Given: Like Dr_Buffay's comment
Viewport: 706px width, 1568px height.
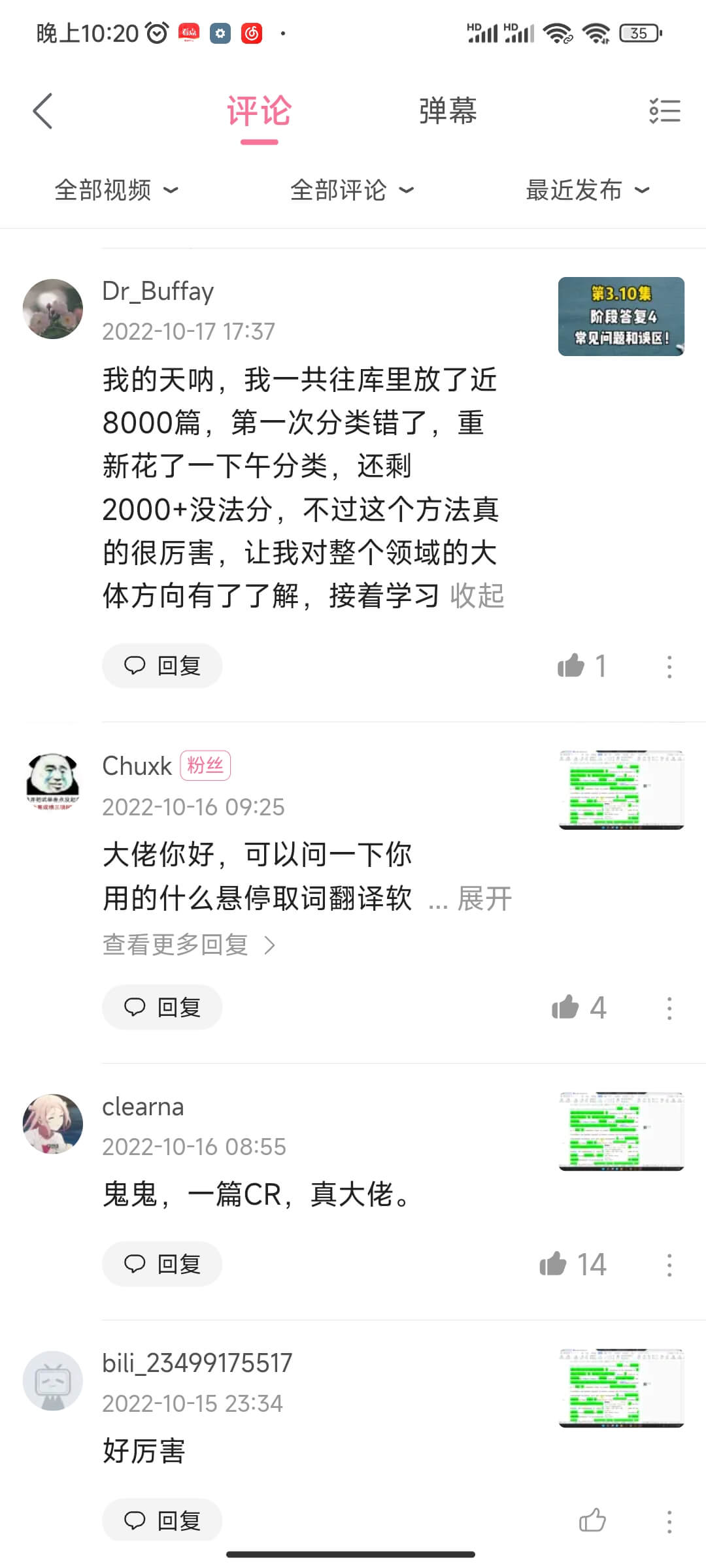Looking at the screenshot, I should pos(571,666).
